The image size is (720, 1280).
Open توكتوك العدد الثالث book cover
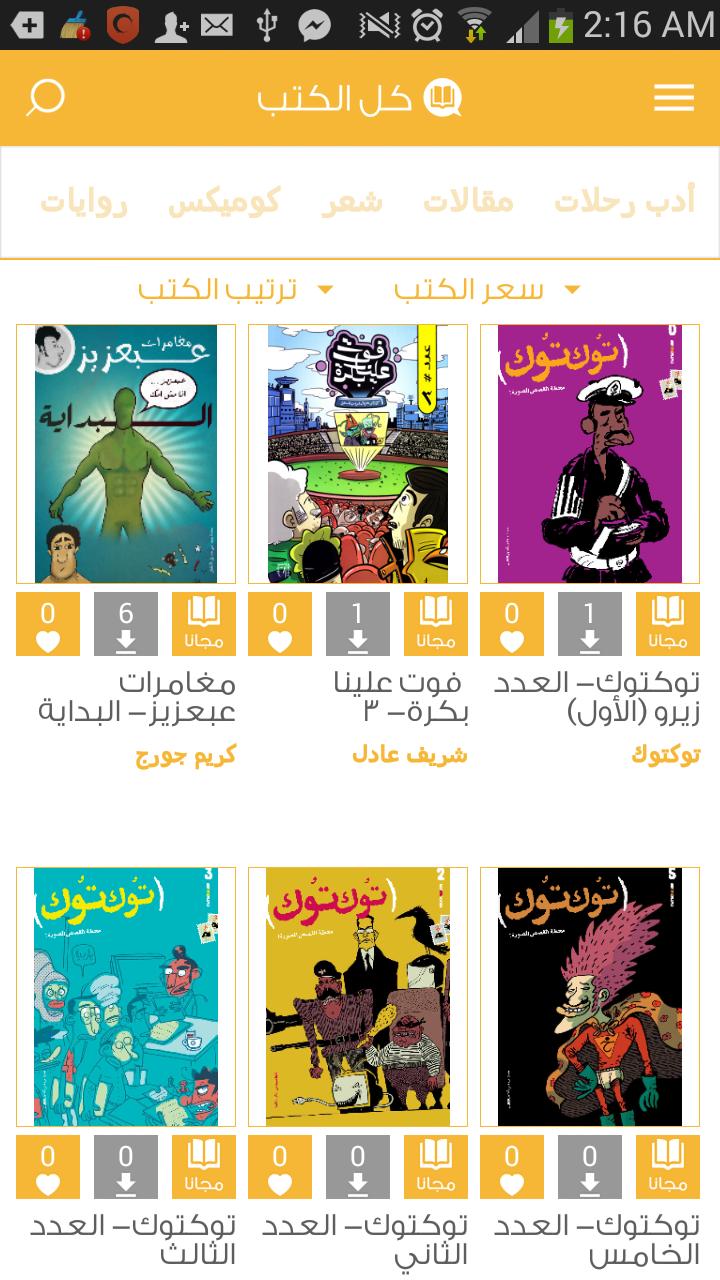pos(126,997)
